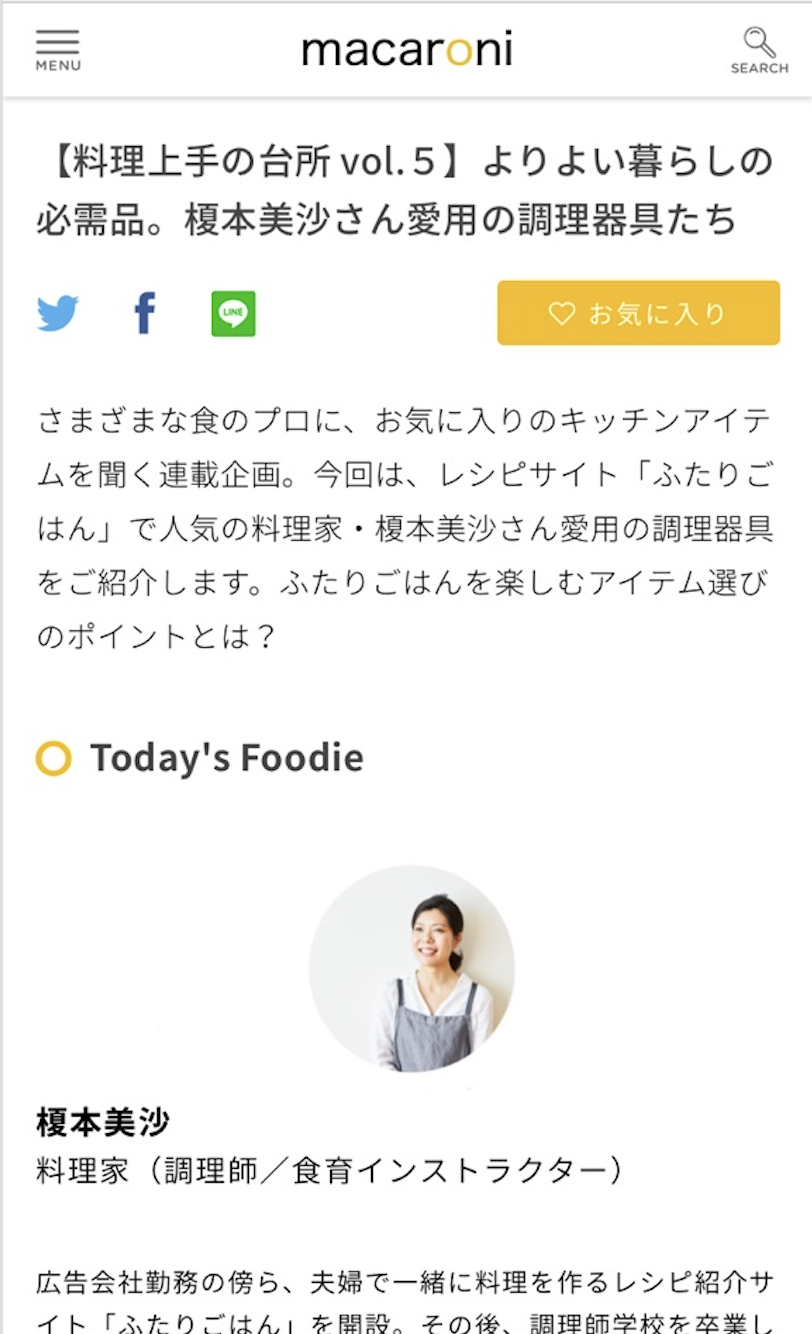Go to macaroni home via logo
812x1334 pixels.
(406, 49)
